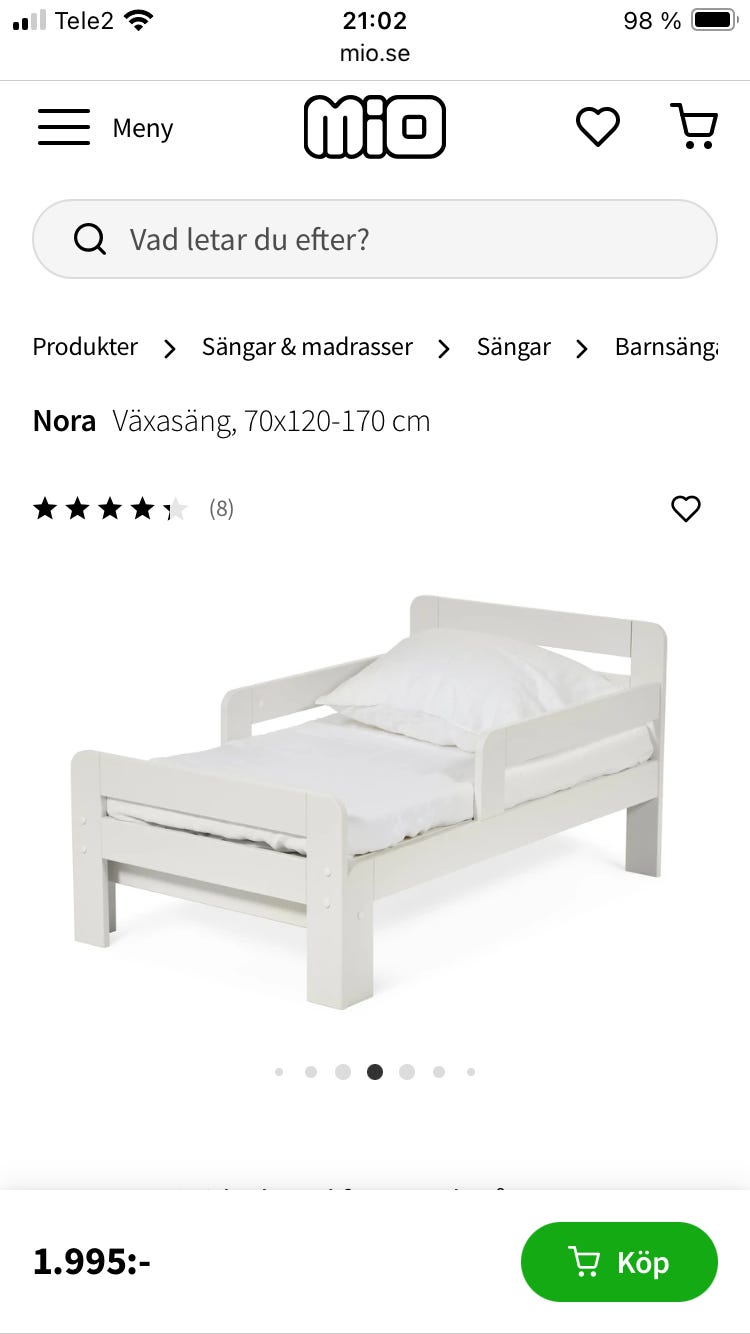Open the hamburger menu icon
This screenshot has width=750, height=1334.
(x=64, y=127)
